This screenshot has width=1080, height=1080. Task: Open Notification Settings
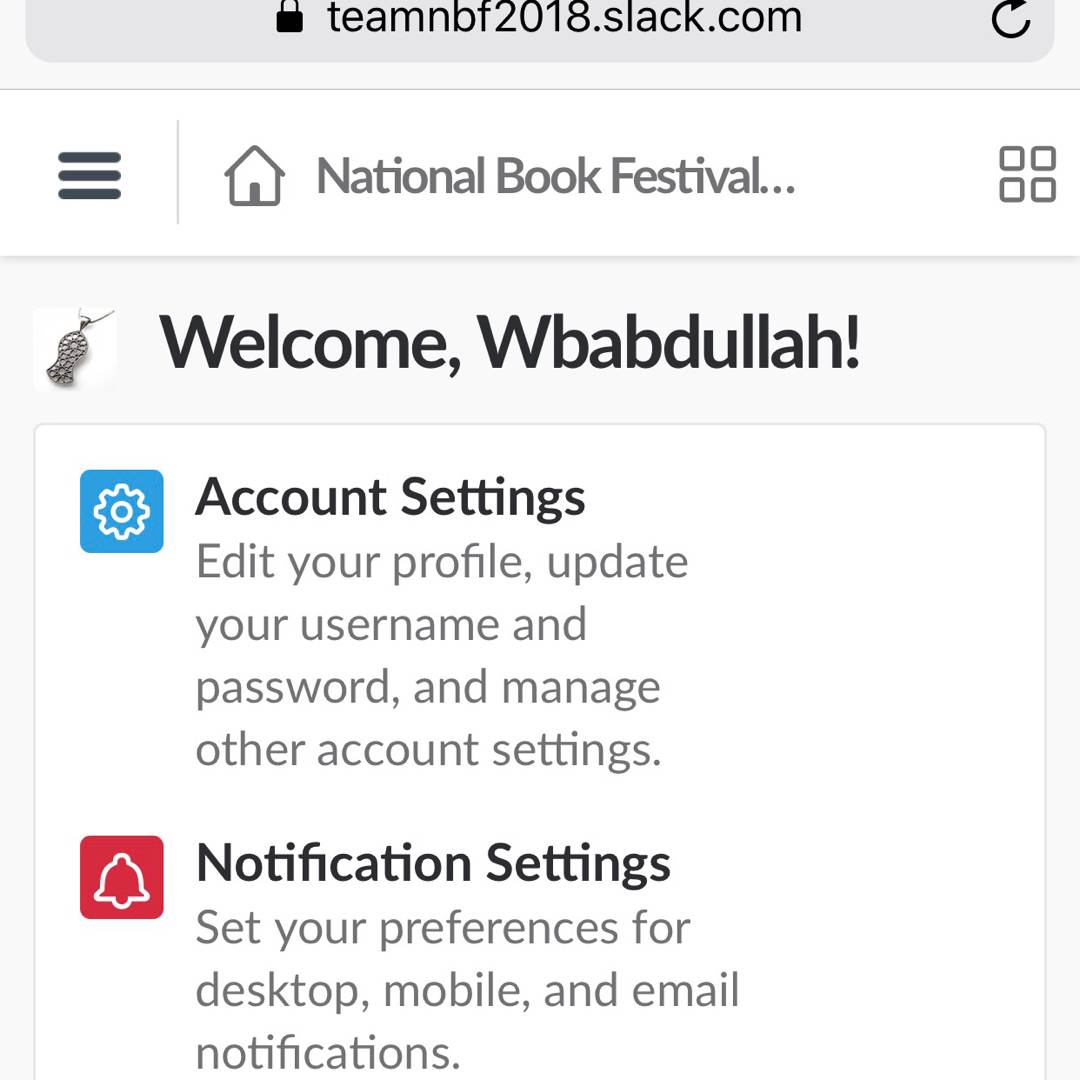(432, 864)
